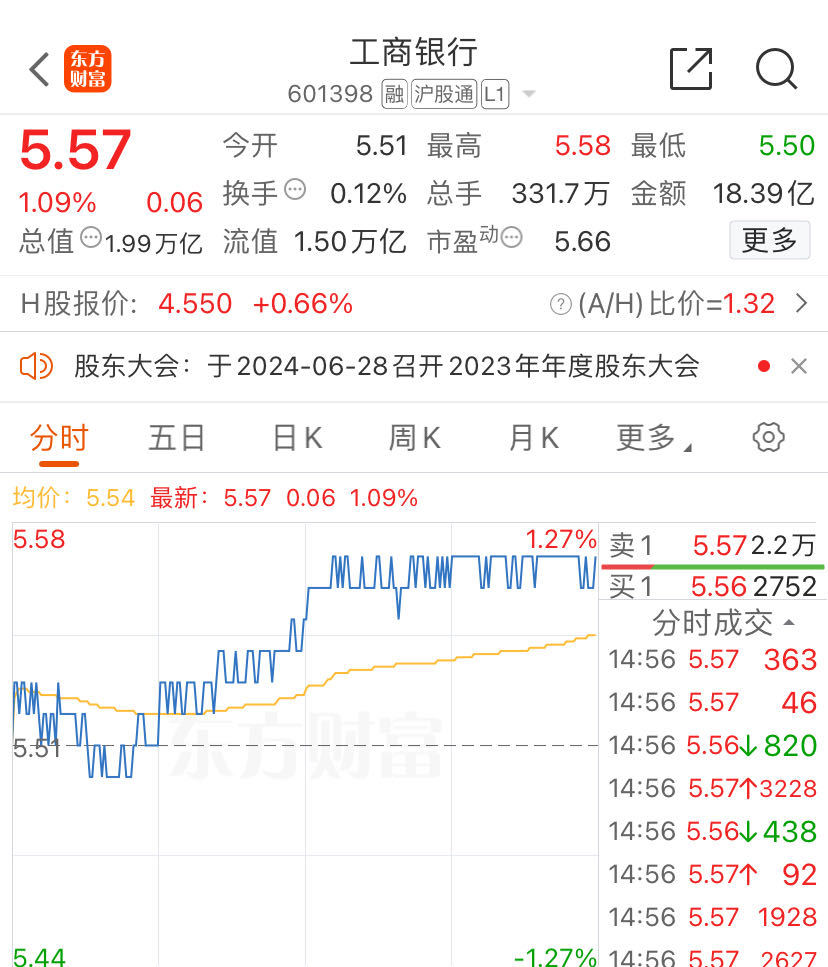Expand the 更多 chart periods tab
Image resolution: width=828 pixels, height=967 pixels.
pos(654,437)
